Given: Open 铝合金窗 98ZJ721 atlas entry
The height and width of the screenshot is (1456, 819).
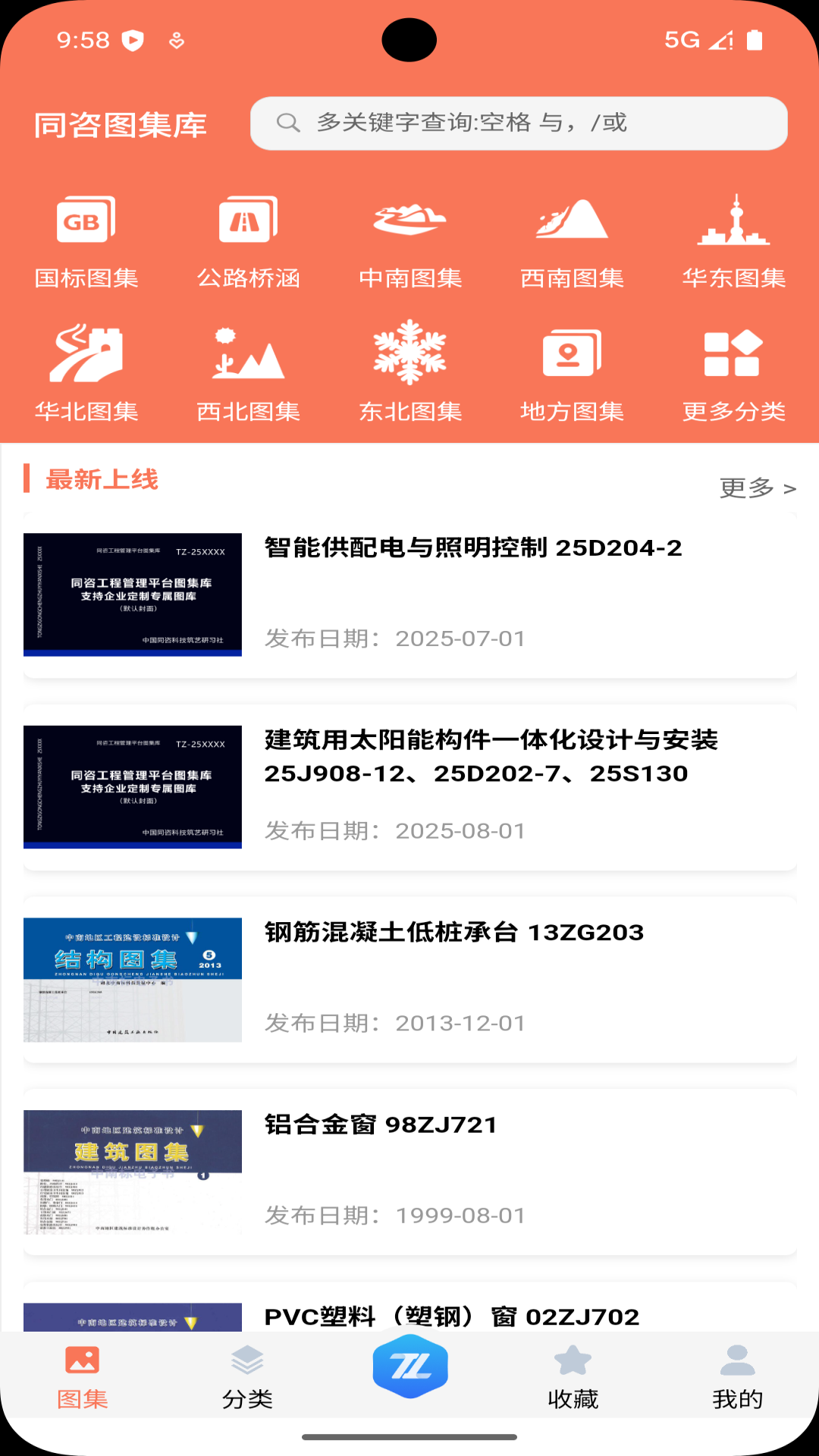Looking at the screenshot, I should [379, 1125].
